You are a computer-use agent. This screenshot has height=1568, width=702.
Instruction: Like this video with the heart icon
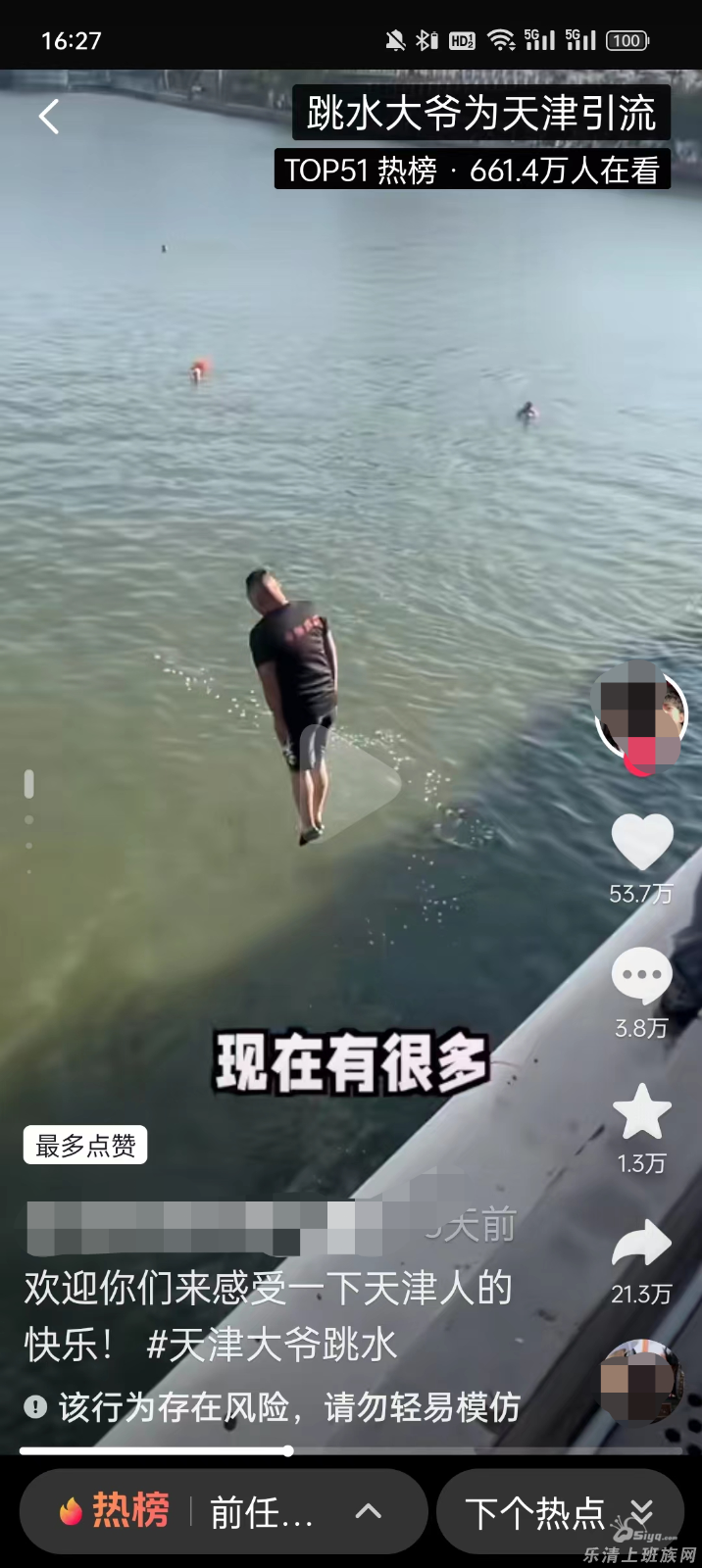[641, 843]
